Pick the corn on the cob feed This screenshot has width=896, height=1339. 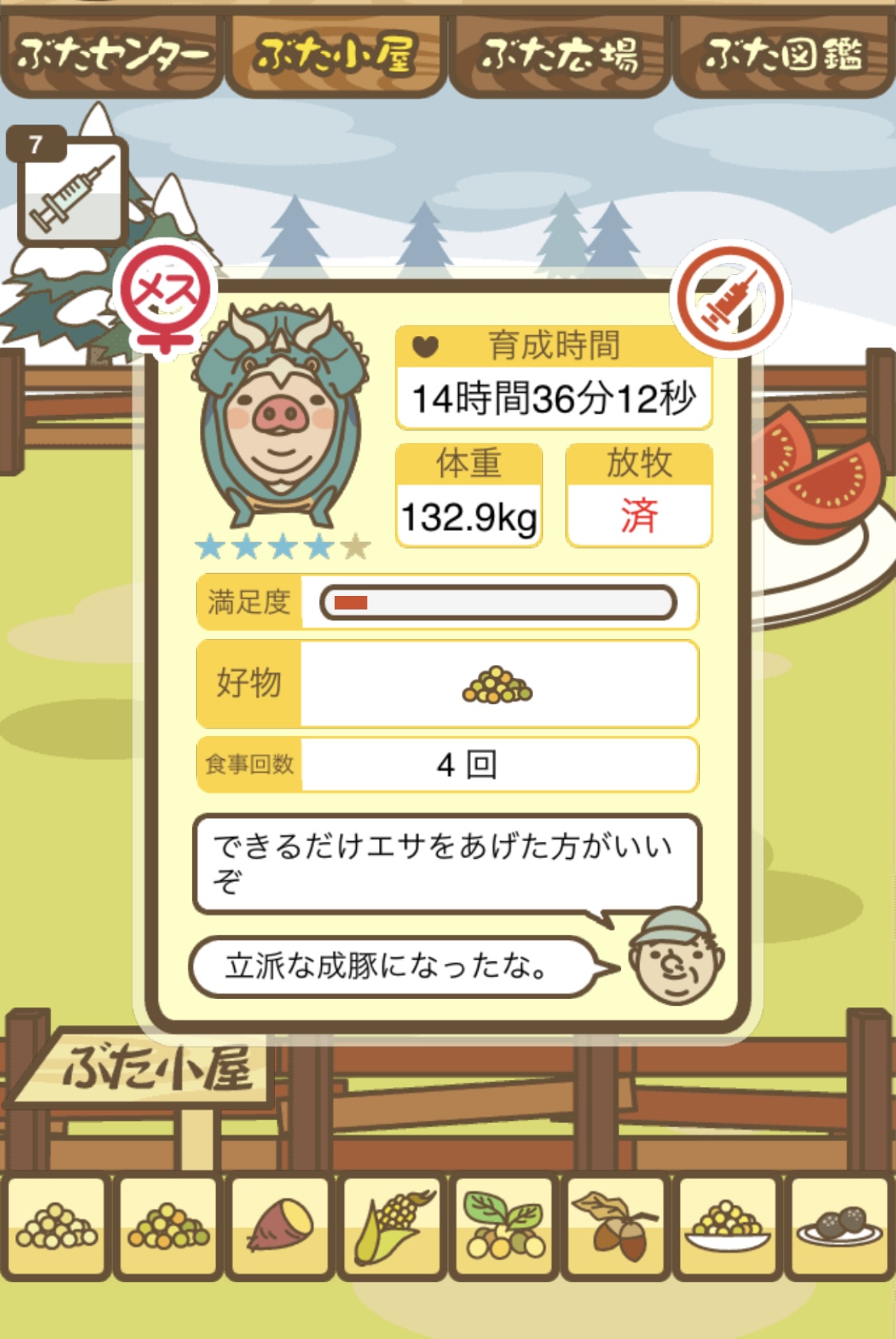[x=392, y=1227]
